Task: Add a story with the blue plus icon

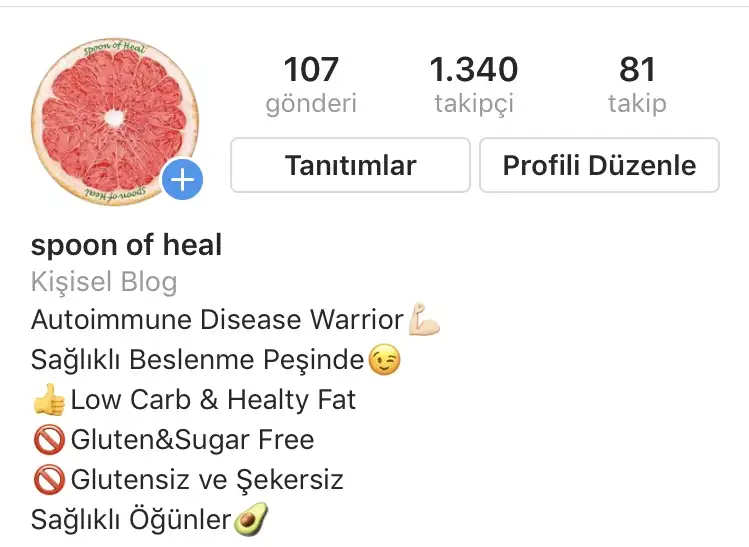Action: [182, 180]
